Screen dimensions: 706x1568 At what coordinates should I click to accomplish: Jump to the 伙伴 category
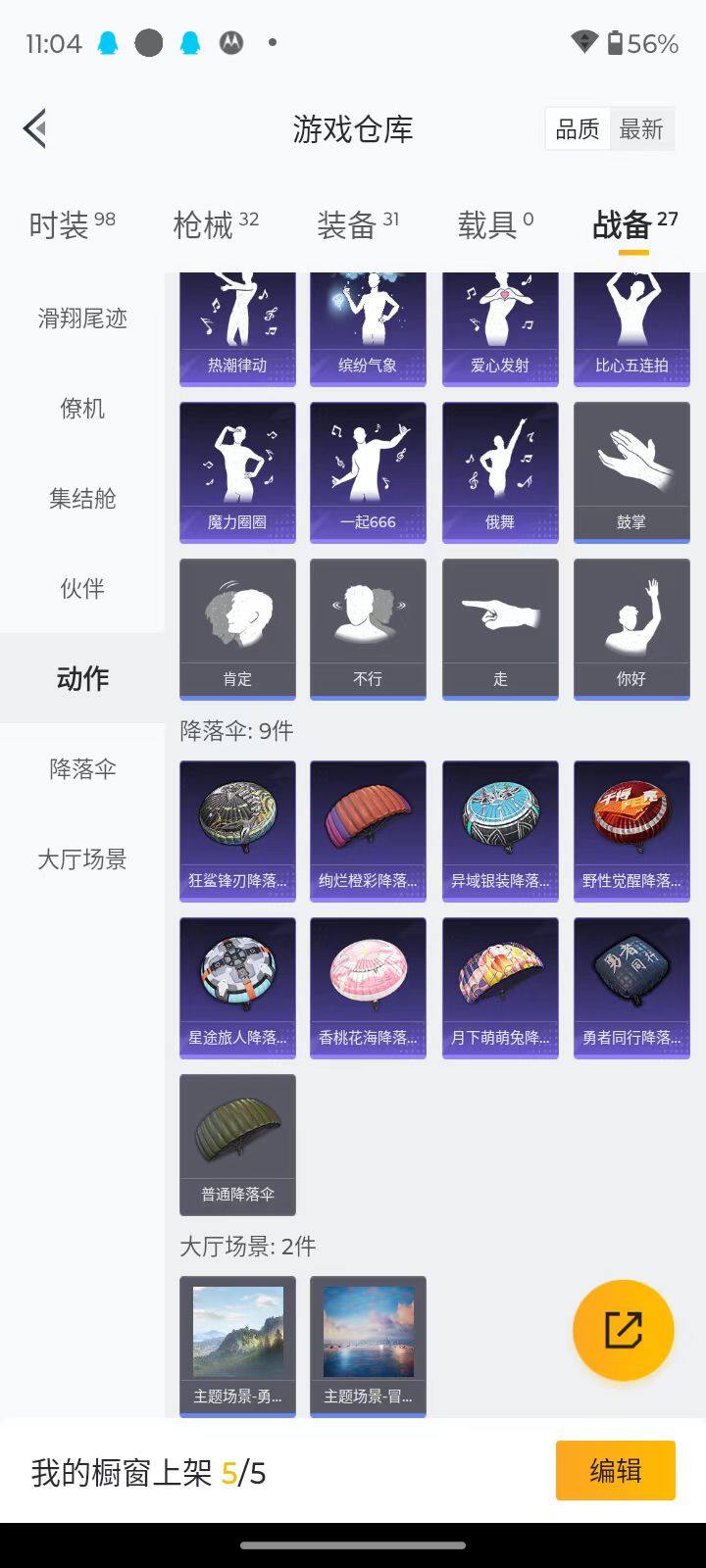pos(82,589)
